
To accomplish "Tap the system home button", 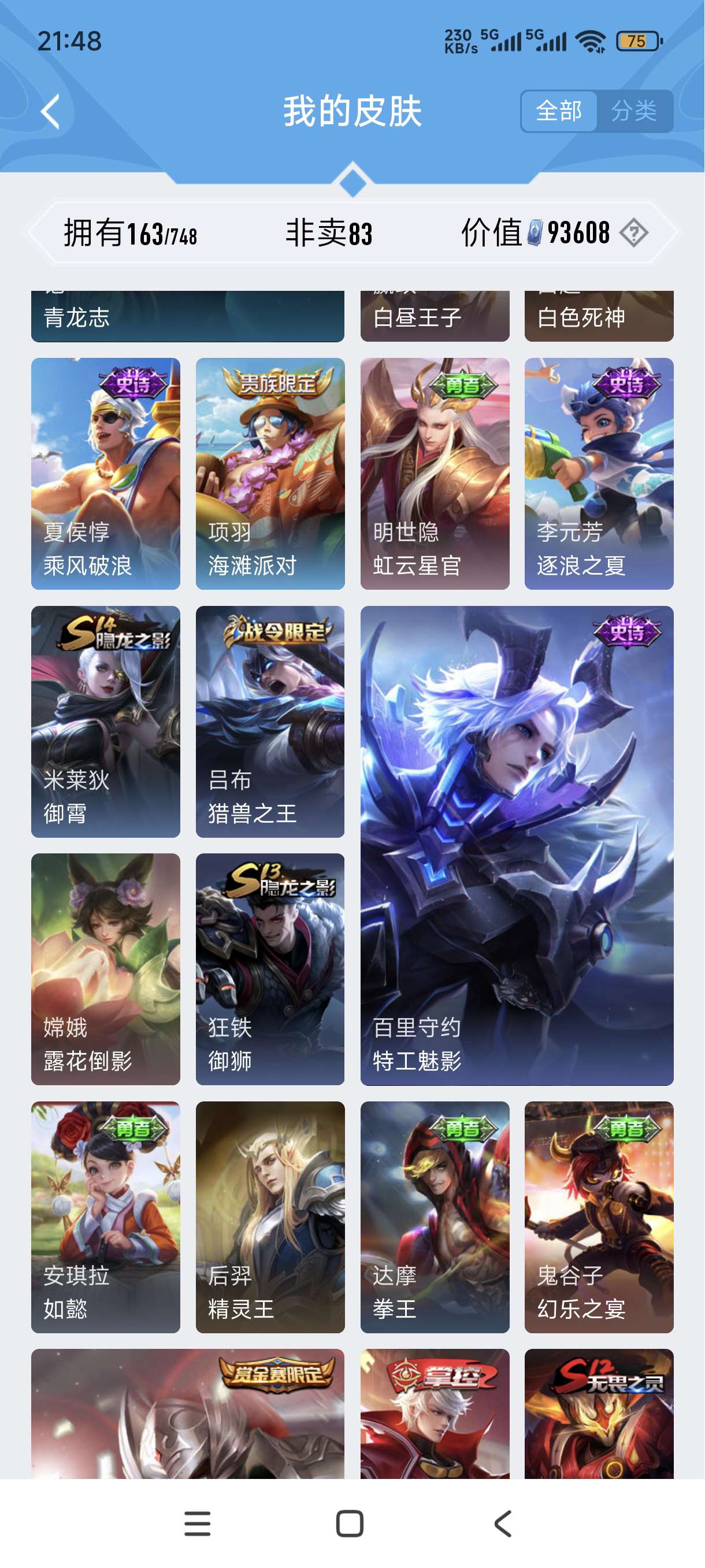I will point(350,1523).
